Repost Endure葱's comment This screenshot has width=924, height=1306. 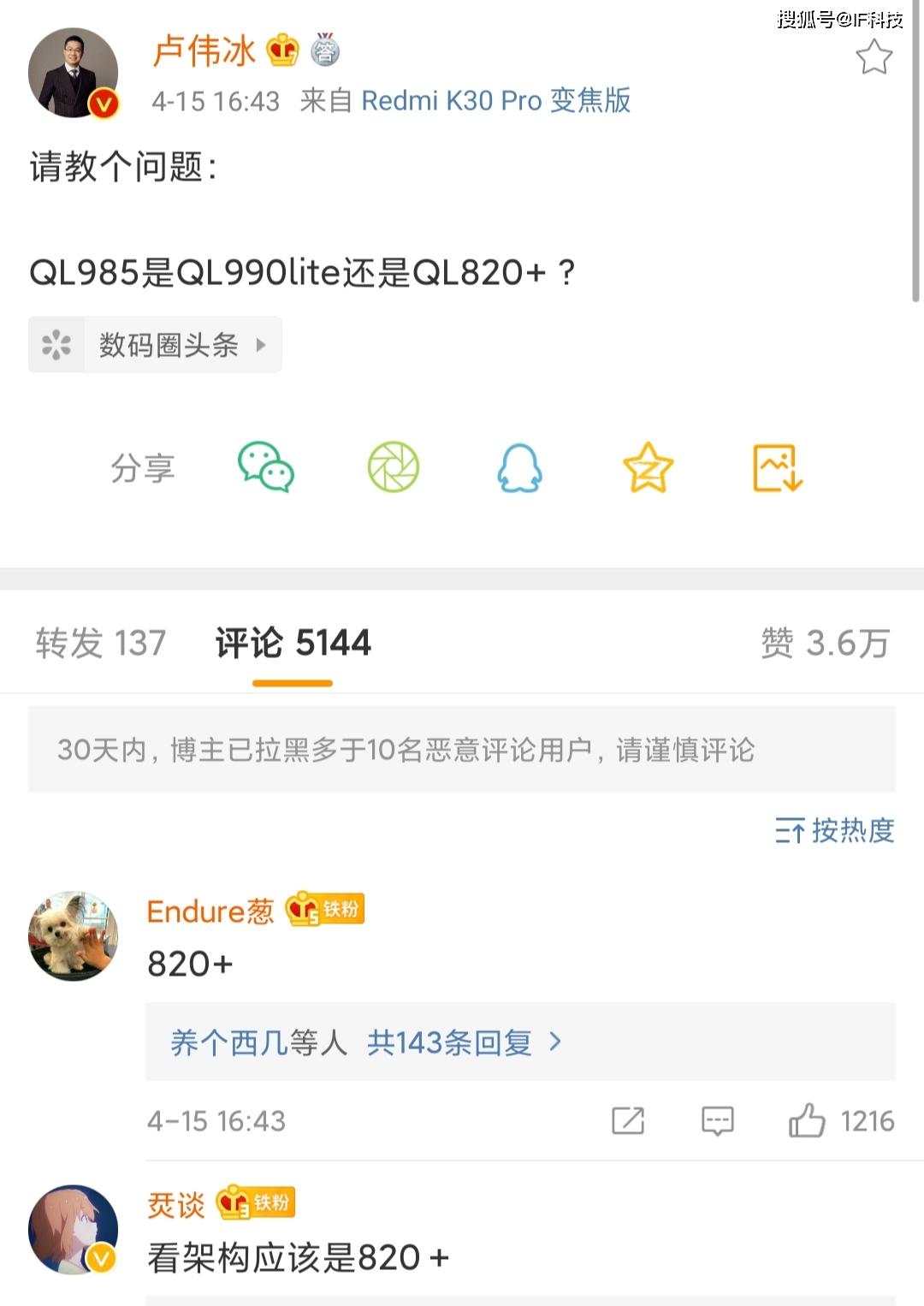pyautogui.click(x=628, y=1120)
